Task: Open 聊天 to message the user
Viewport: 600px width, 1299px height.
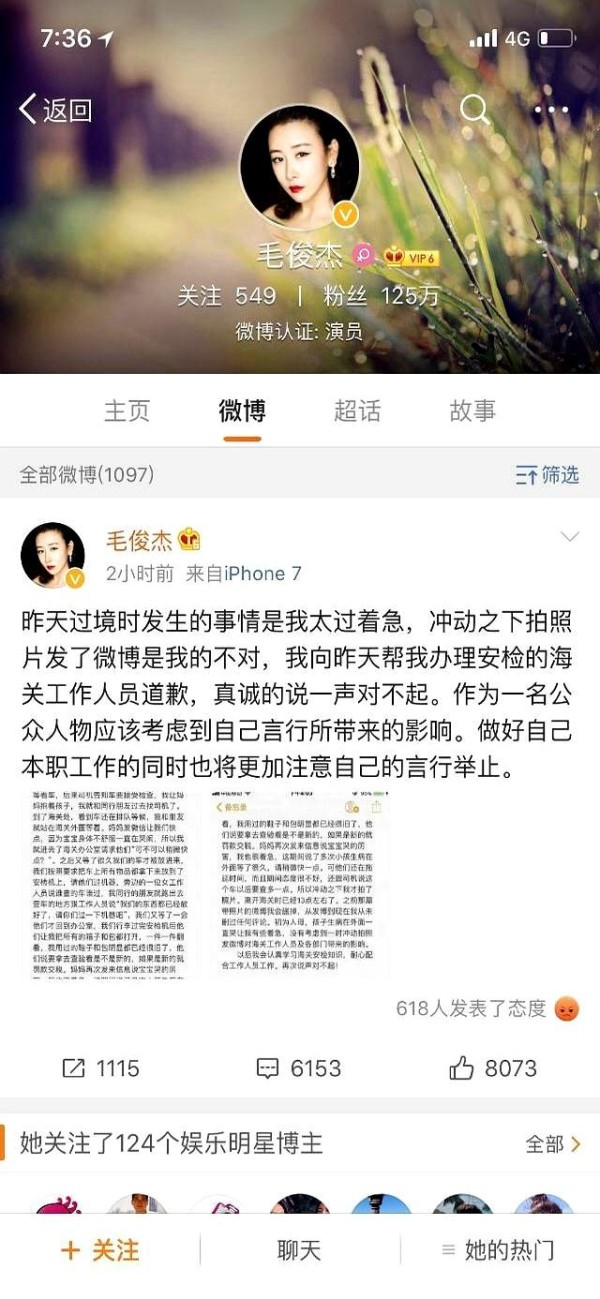Action: point(299,1250)
